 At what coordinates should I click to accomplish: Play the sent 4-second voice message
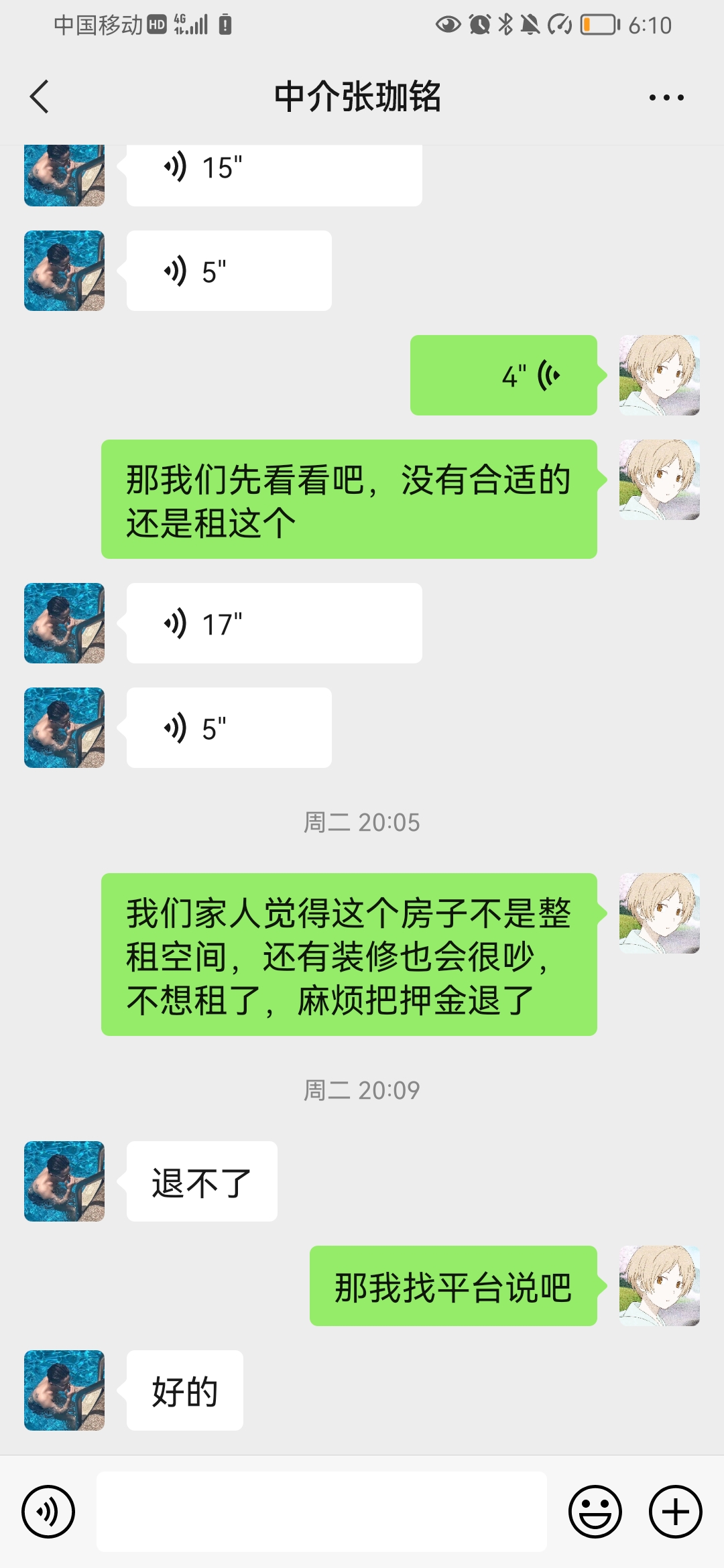coord(503,375)
